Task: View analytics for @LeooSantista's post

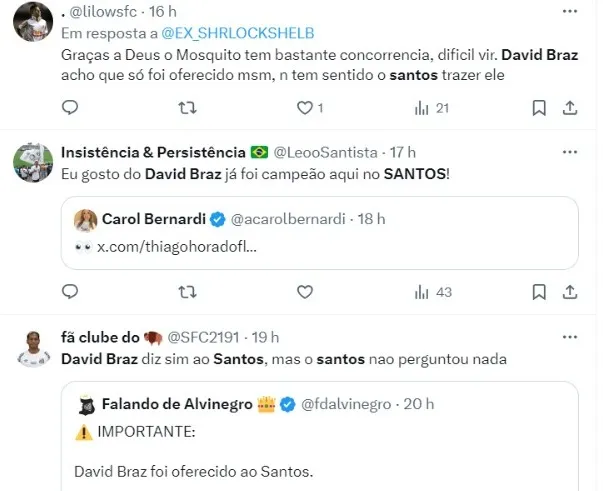Action: pos(432,292)
